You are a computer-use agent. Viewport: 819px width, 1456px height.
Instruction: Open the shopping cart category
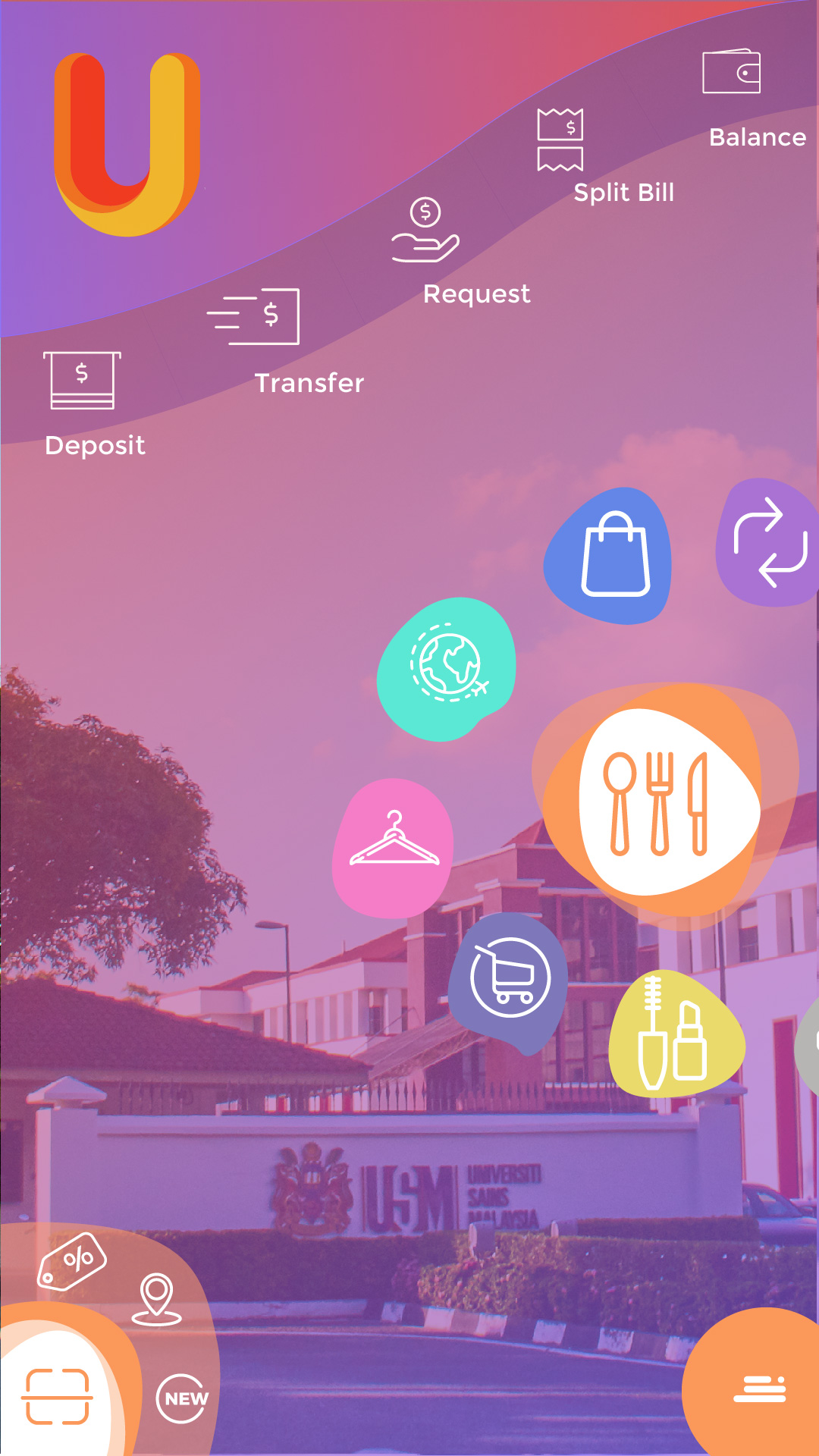510,978
